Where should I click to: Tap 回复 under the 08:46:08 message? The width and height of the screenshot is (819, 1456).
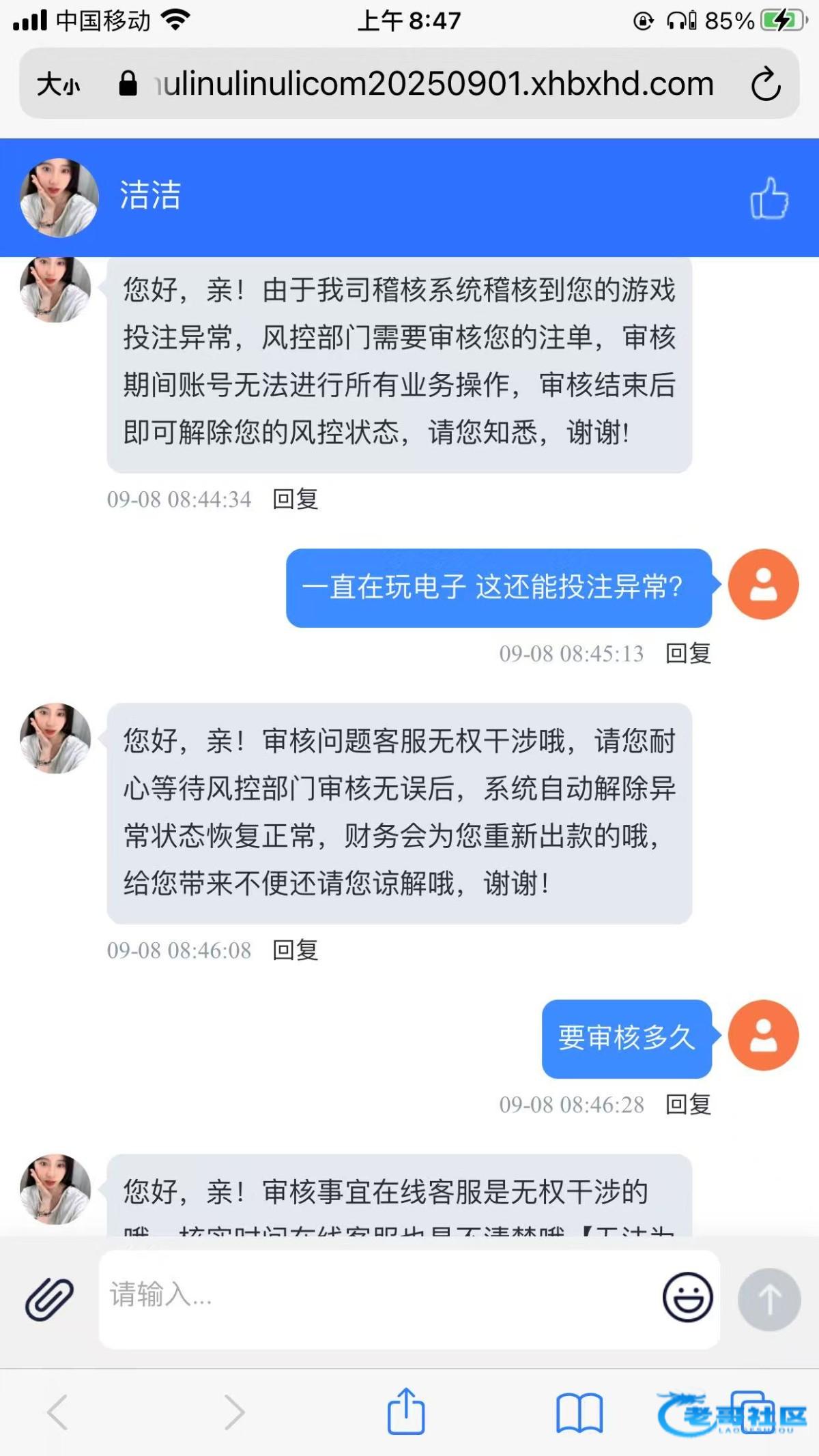(x=296, y=950)
